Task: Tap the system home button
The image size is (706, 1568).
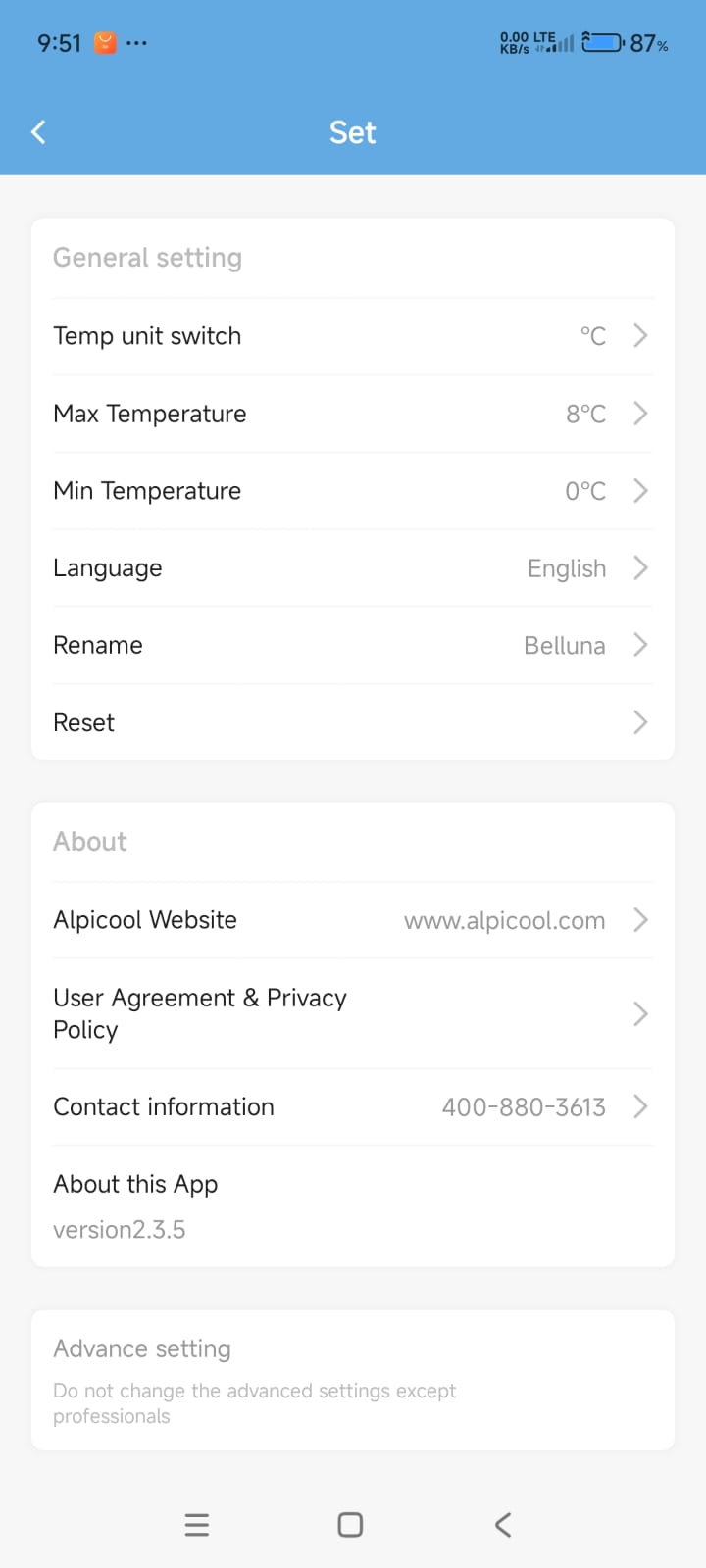Action: pos(350,1525)
